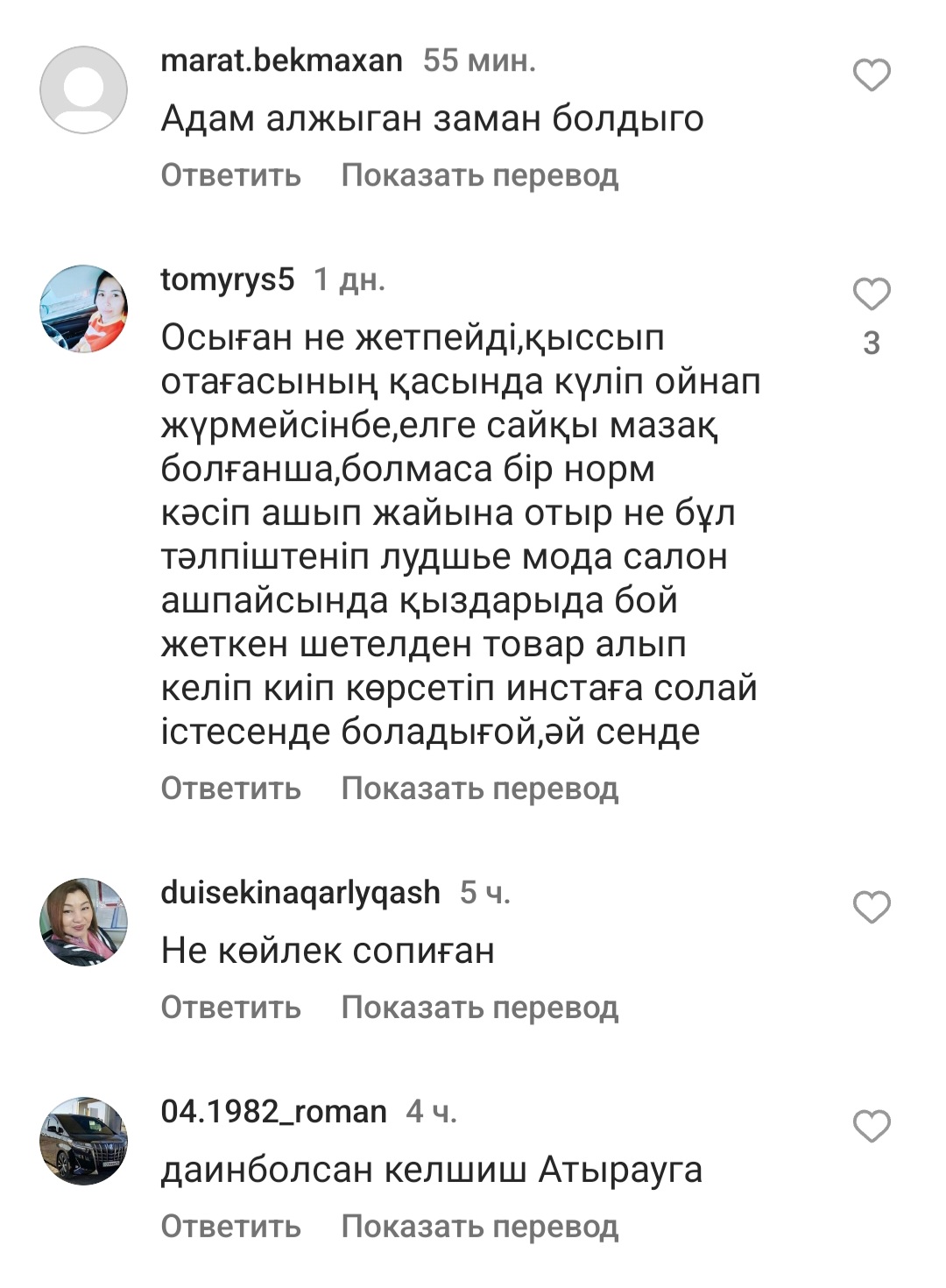Open duisekinaqarlyqash's avatar
Image resolution: width=946 pixels, height=1288 pixels.
(84, 922)
